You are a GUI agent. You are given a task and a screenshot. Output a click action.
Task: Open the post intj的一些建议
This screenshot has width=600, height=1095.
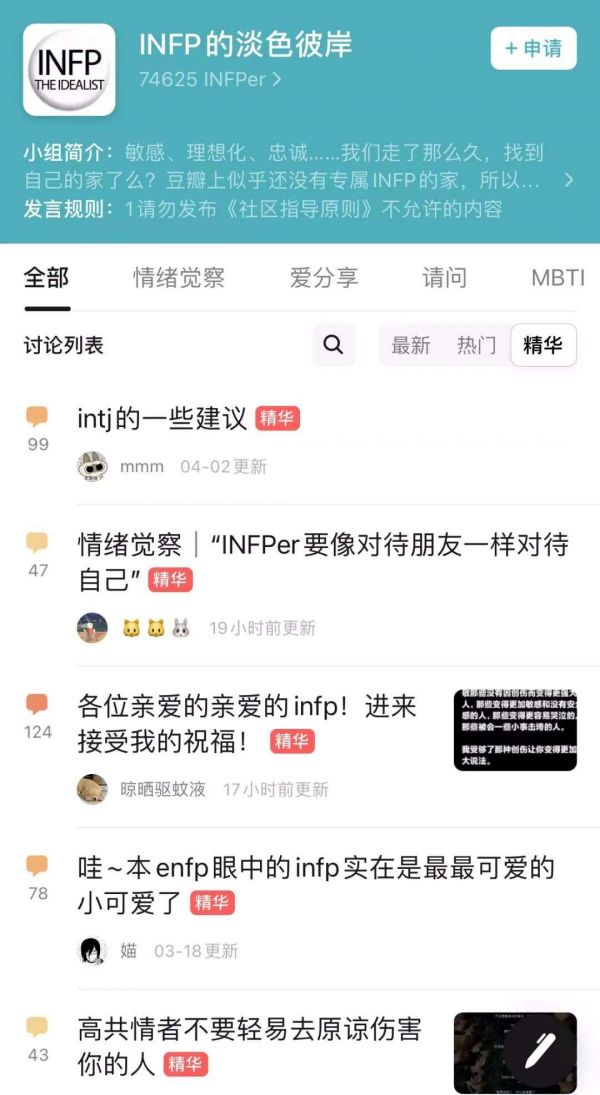pos(162,419)
